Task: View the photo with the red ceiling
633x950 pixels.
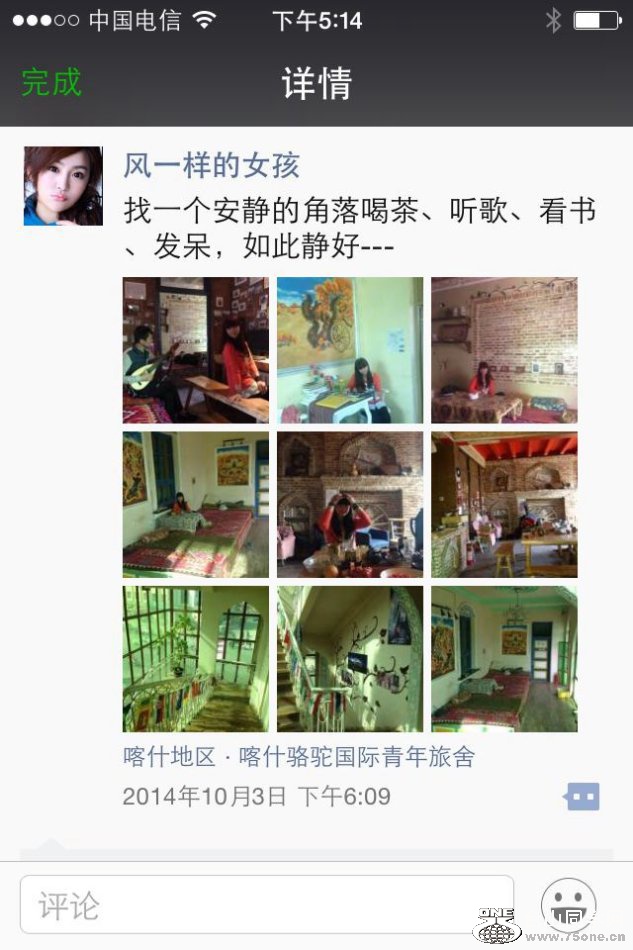Action: [x=504, y=504]
